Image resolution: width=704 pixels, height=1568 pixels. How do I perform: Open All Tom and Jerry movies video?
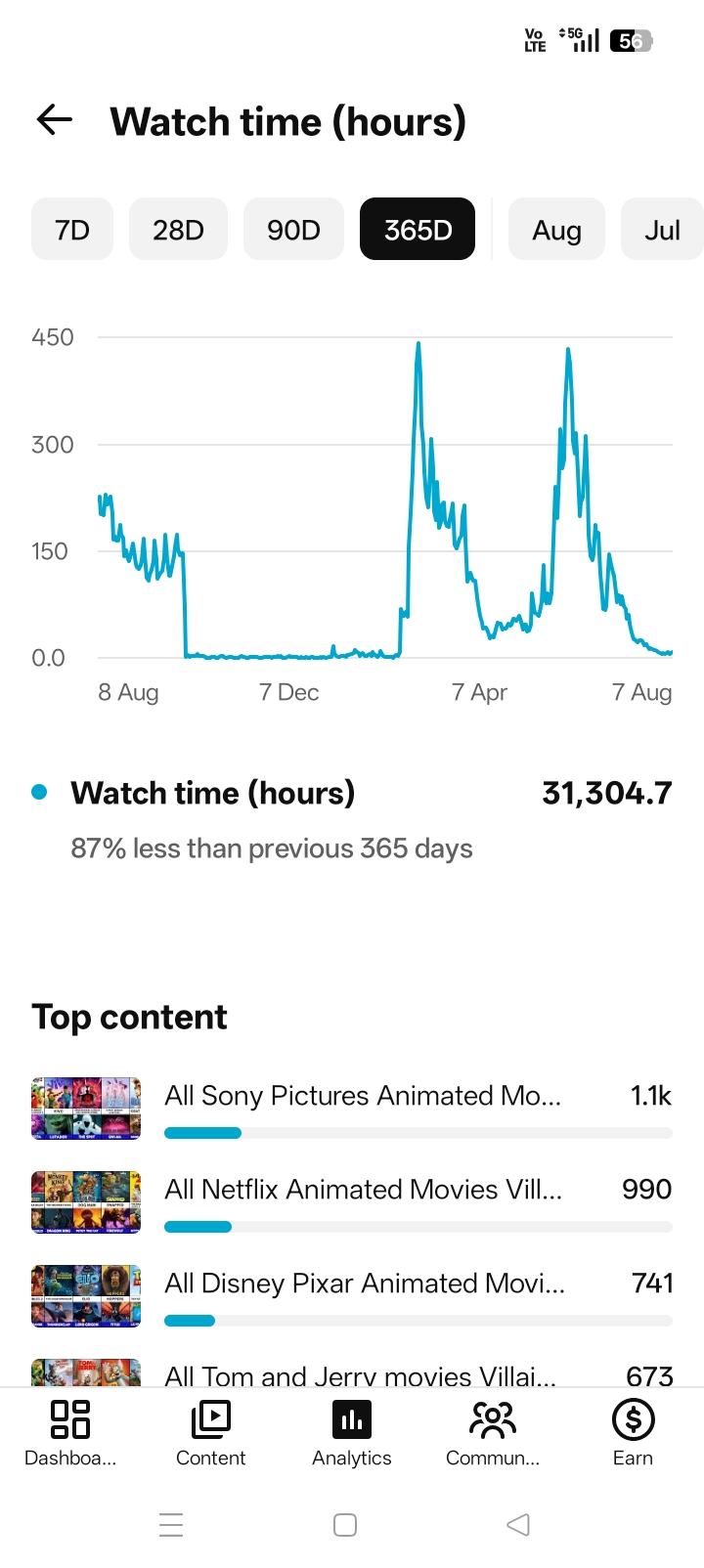point(352,1372)
